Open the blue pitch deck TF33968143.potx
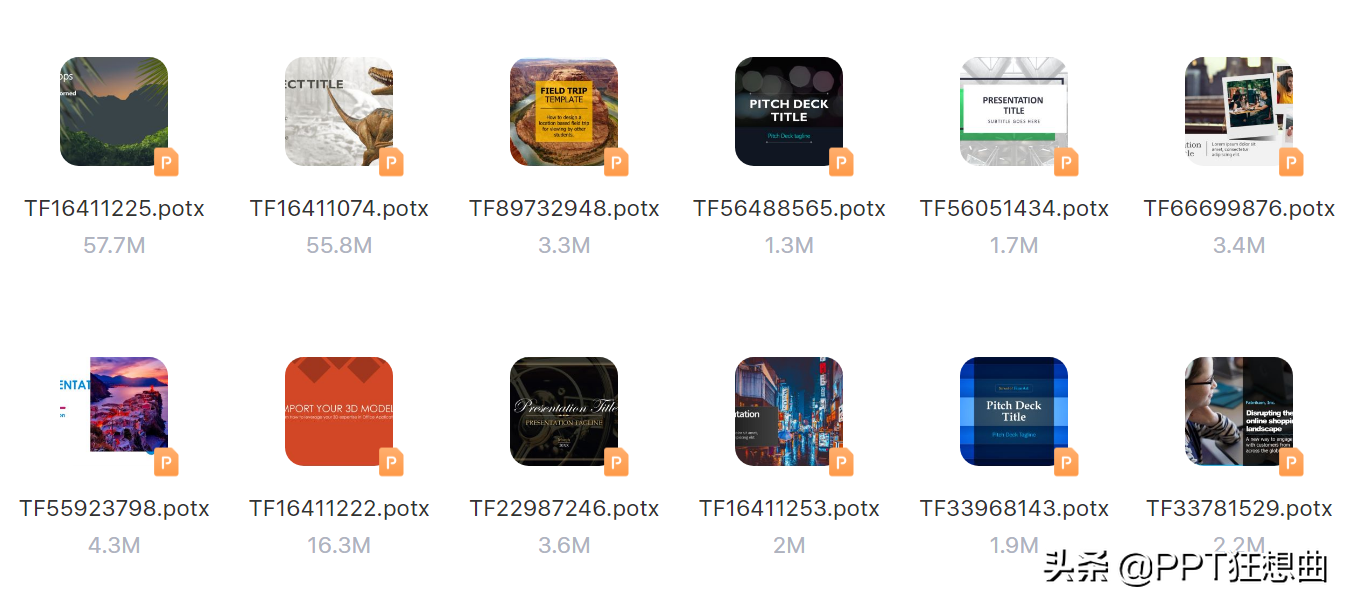Viewport: 1347px width, 602px height. coord(1014,412)
